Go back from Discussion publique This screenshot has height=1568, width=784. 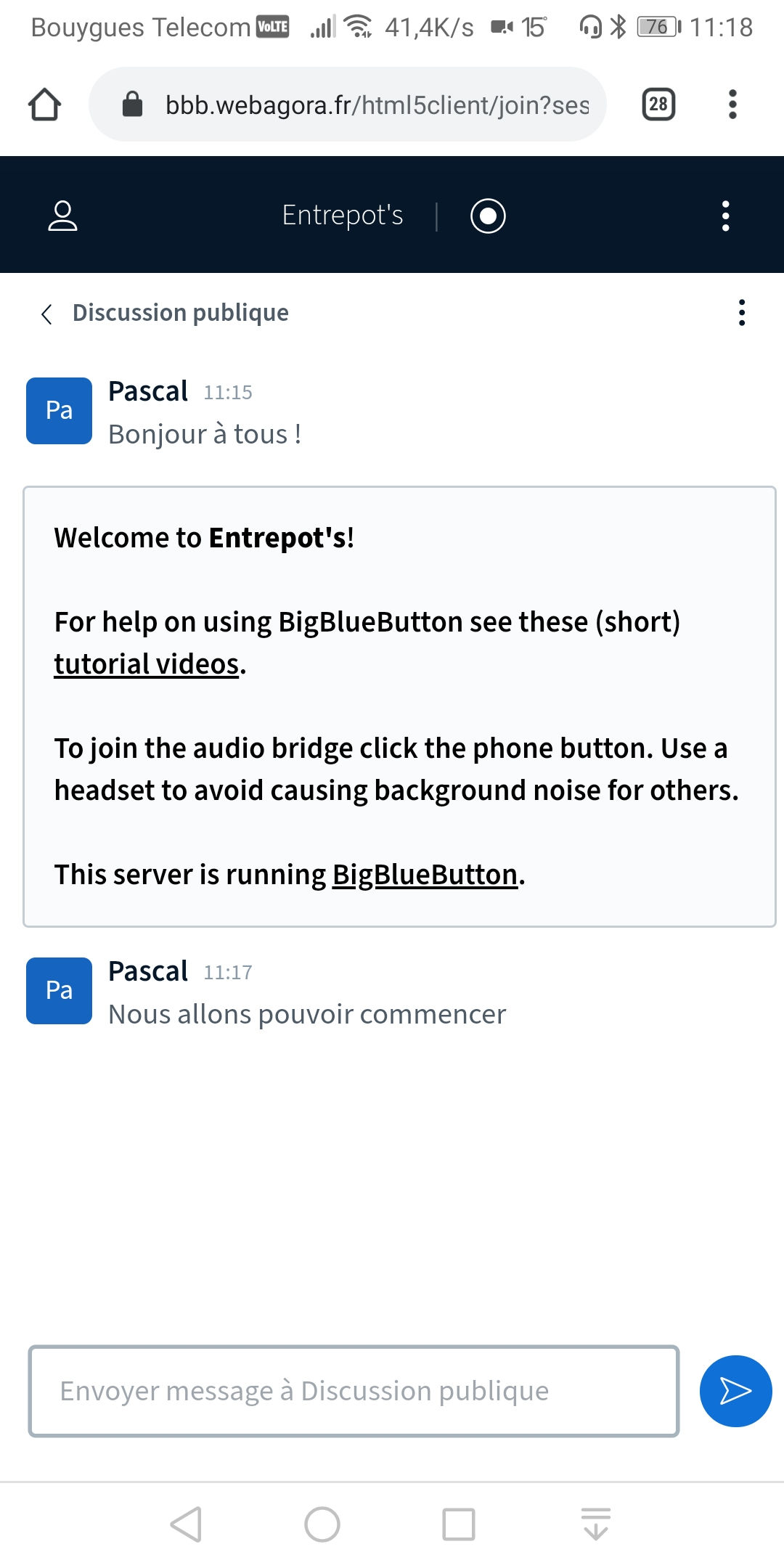pos(47,314)
